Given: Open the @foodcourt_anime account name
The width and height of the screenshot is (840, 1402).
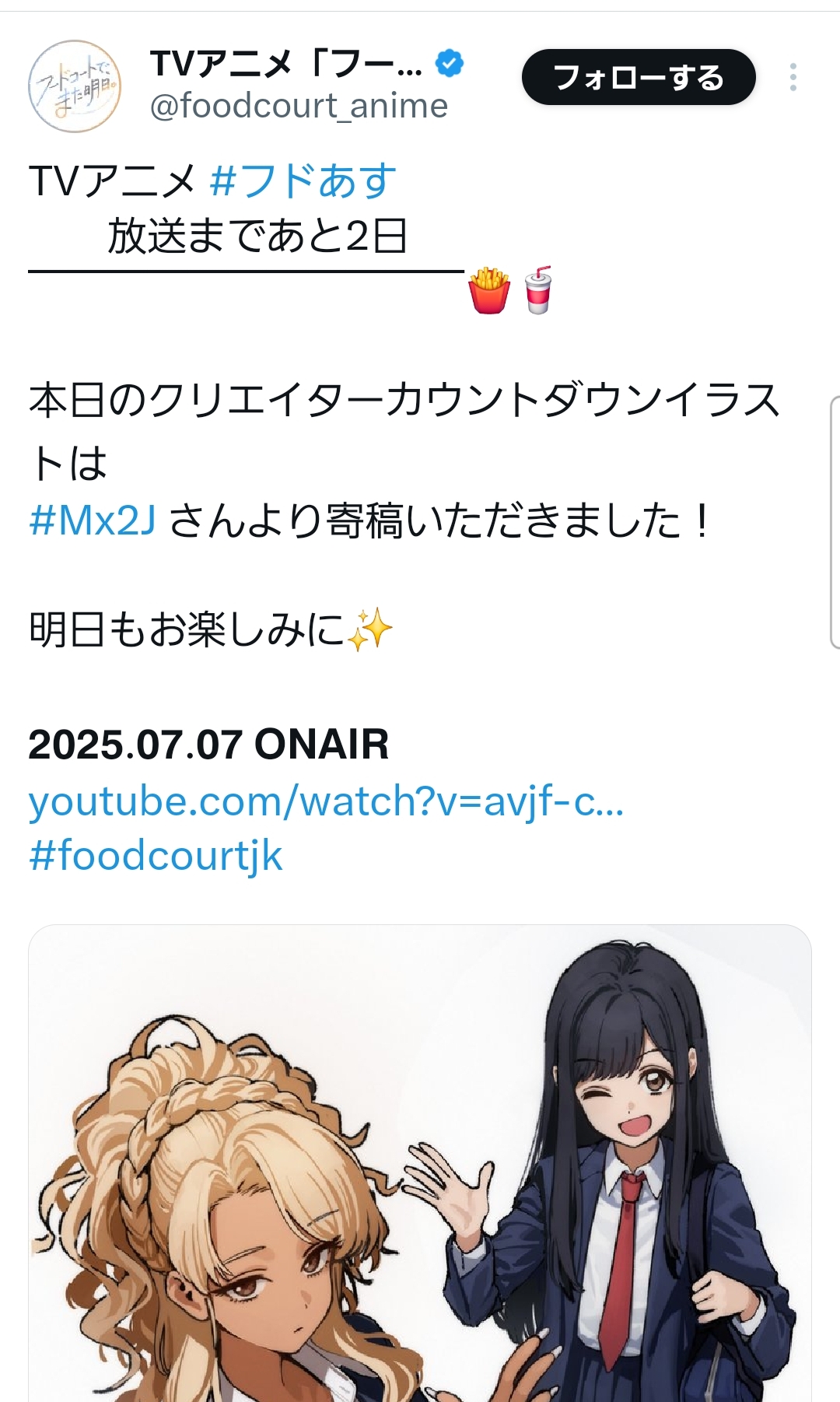Looking at the screenshot, I should tap(299, 106).
